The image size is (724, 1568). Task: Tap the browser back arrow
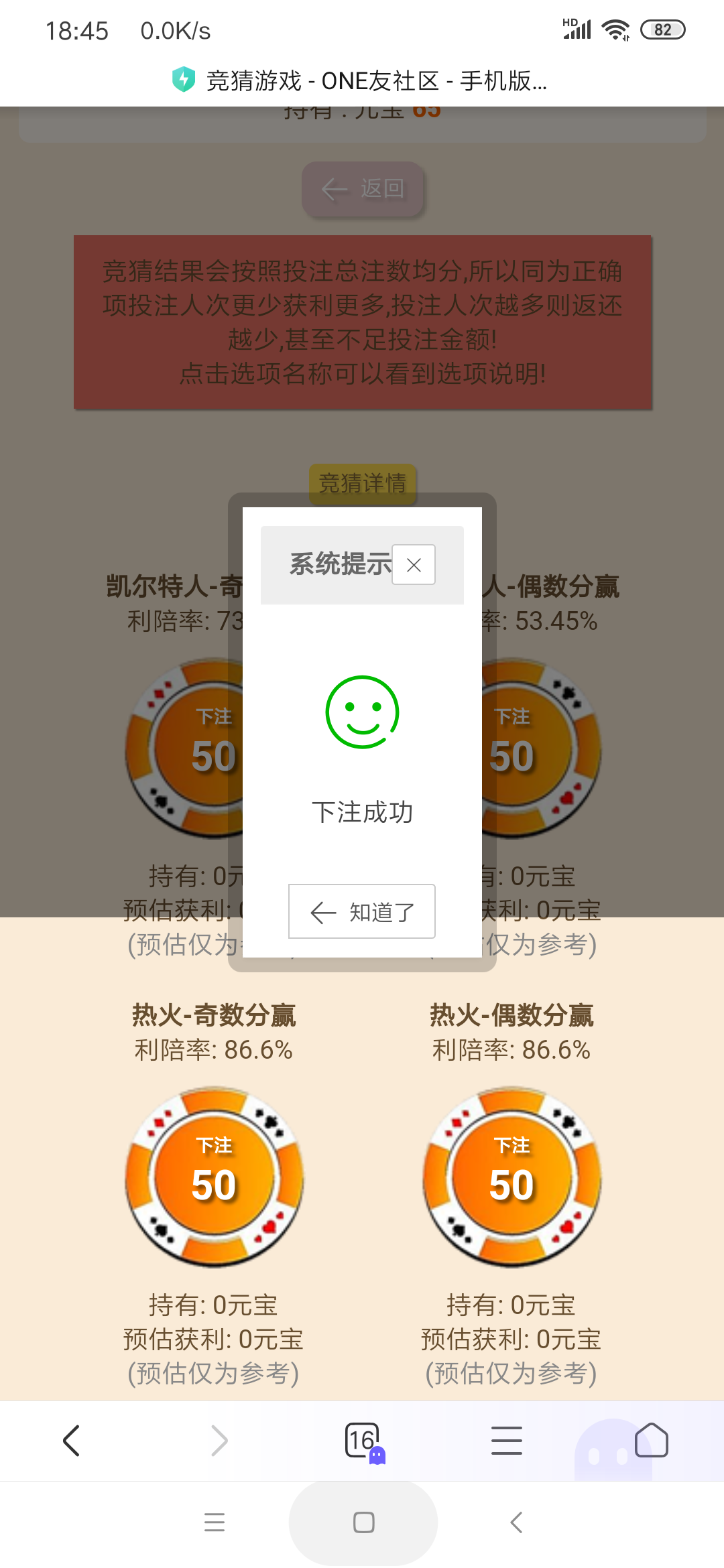(72, 1441)
